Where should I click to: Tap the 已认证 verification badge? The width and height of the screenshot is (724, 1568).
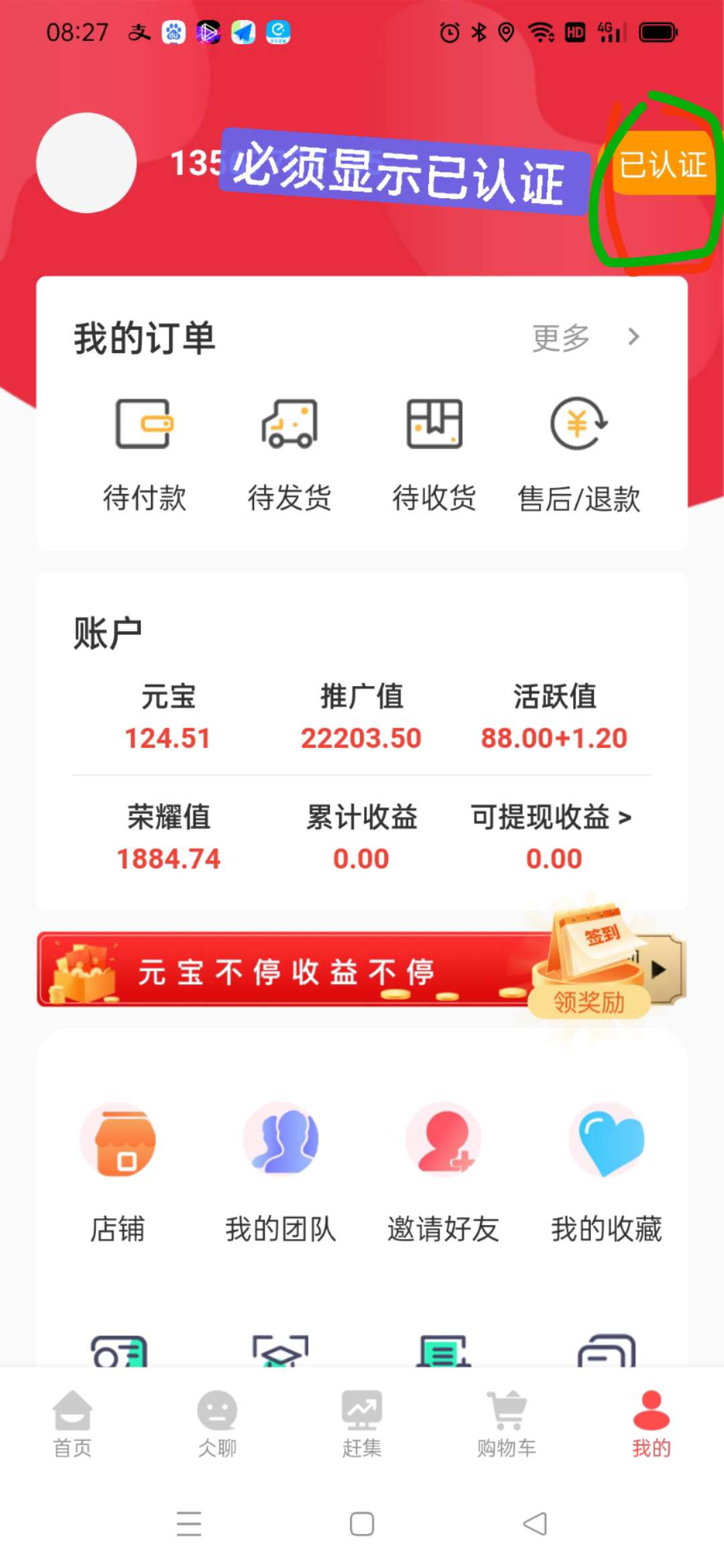coord(662,164)
